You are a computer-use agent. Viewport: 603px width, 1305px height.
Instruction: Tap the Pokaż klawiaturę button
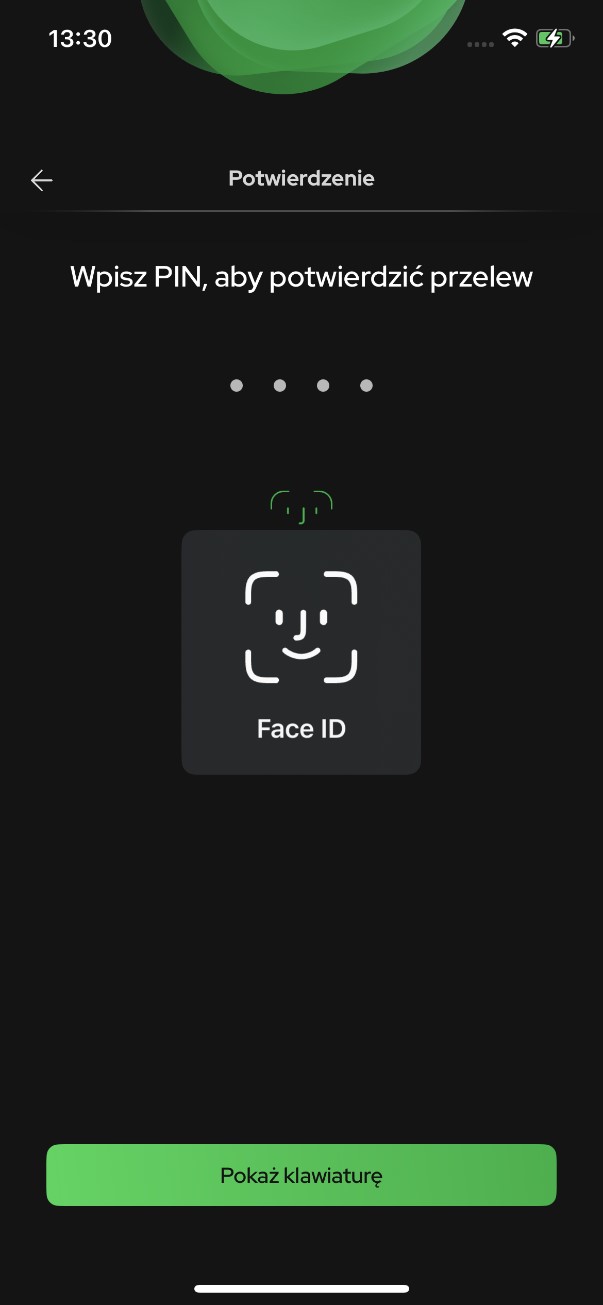301,1175
